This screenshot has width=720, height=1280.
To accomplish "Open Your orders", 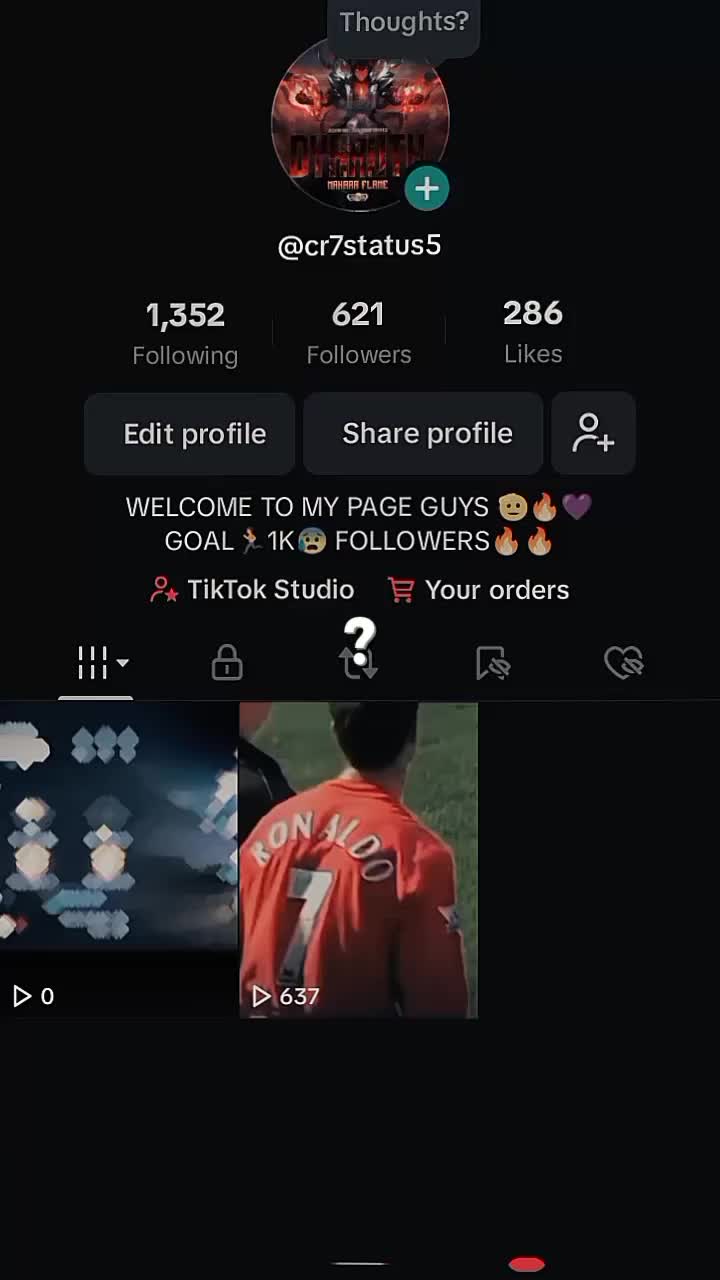I will pos(479,590).
